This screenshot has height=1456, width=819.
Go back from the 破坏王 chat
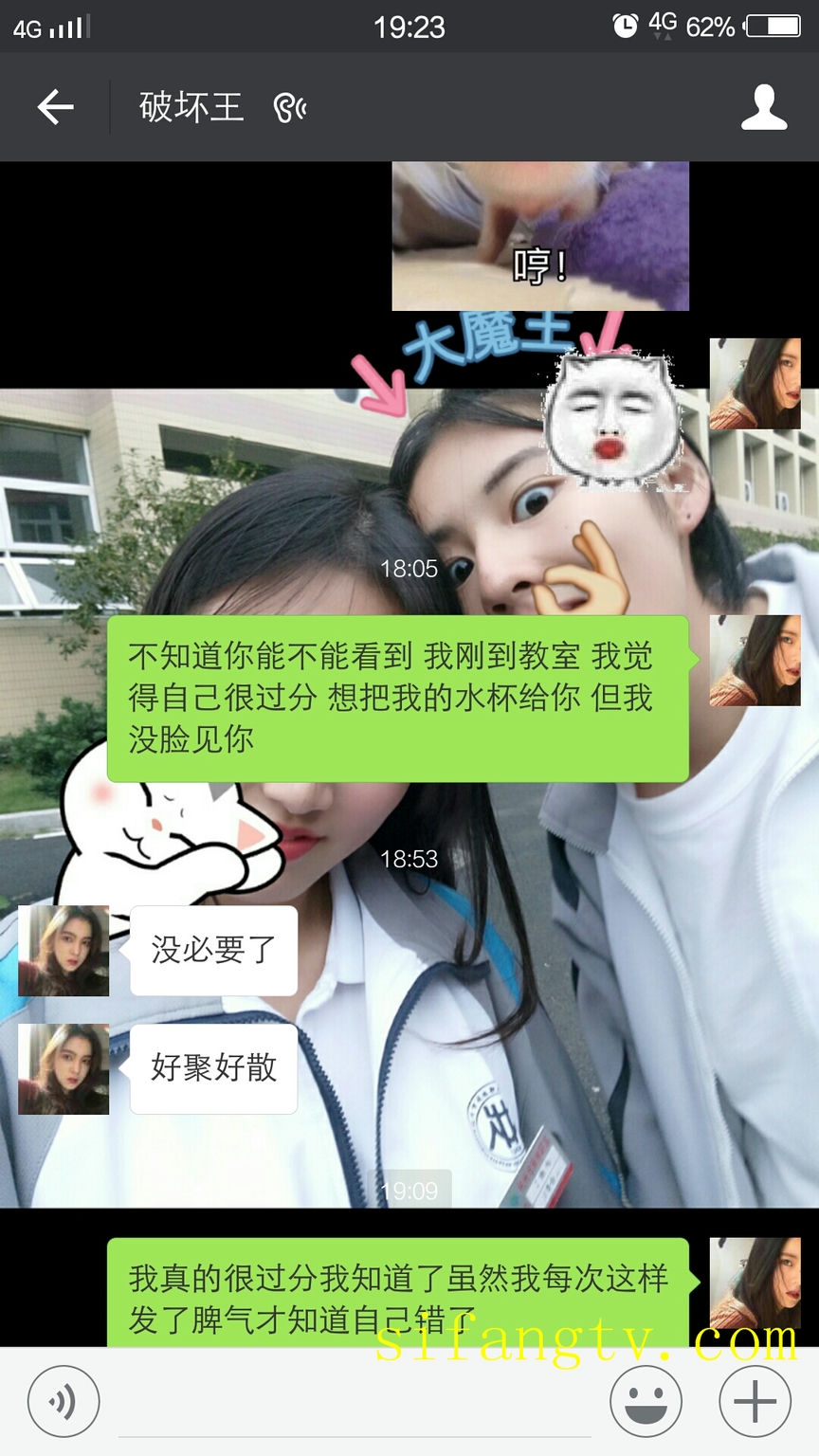(55, 107)
